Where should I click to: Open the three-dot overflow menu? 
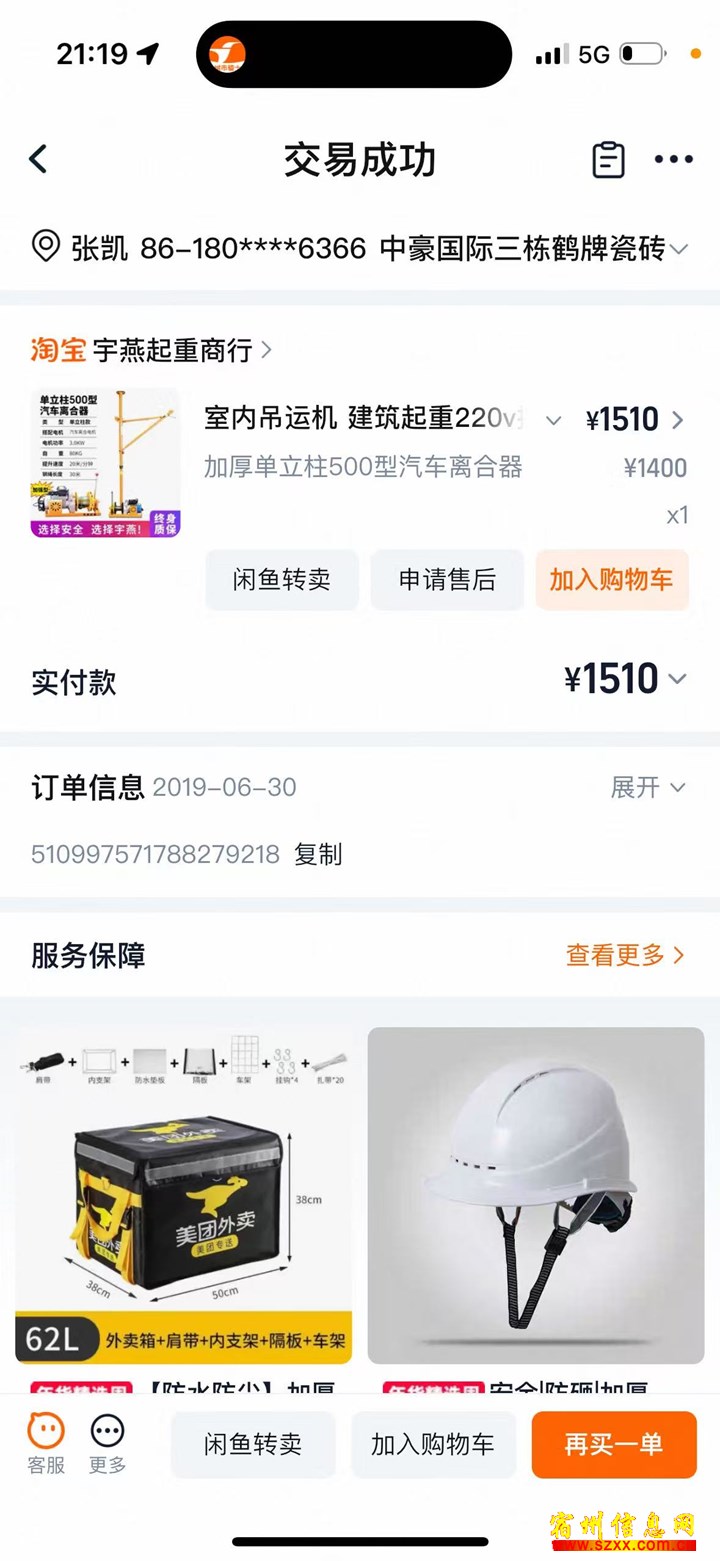(673, 160)
